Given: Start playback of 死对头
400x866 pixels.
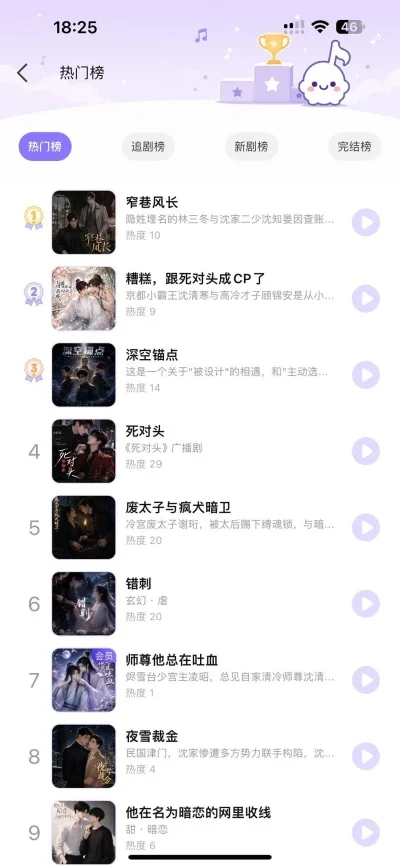Looking at the screenshot, I should (x=366, y=451).
